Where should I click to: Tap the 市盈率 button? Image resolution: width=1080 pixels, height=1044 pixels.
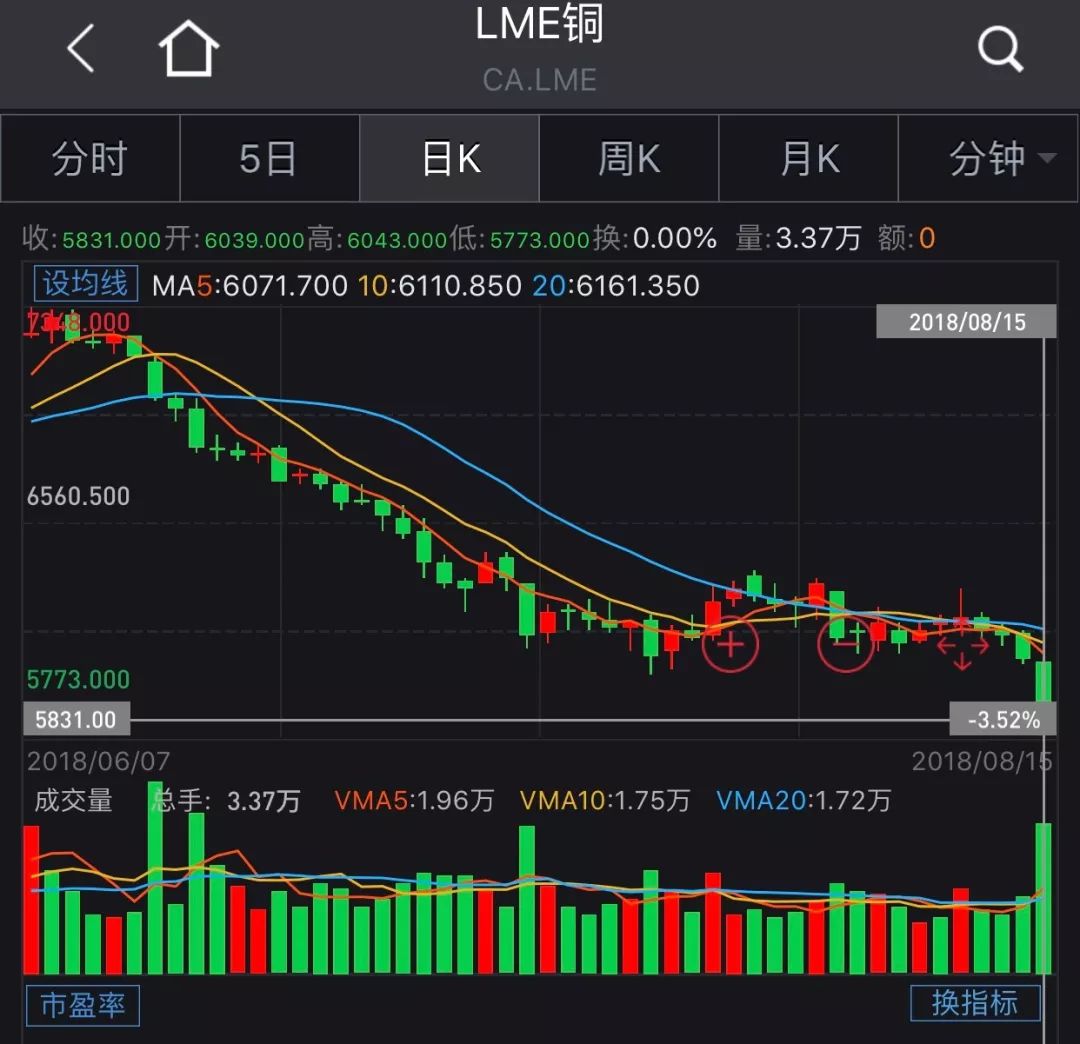82,1005
